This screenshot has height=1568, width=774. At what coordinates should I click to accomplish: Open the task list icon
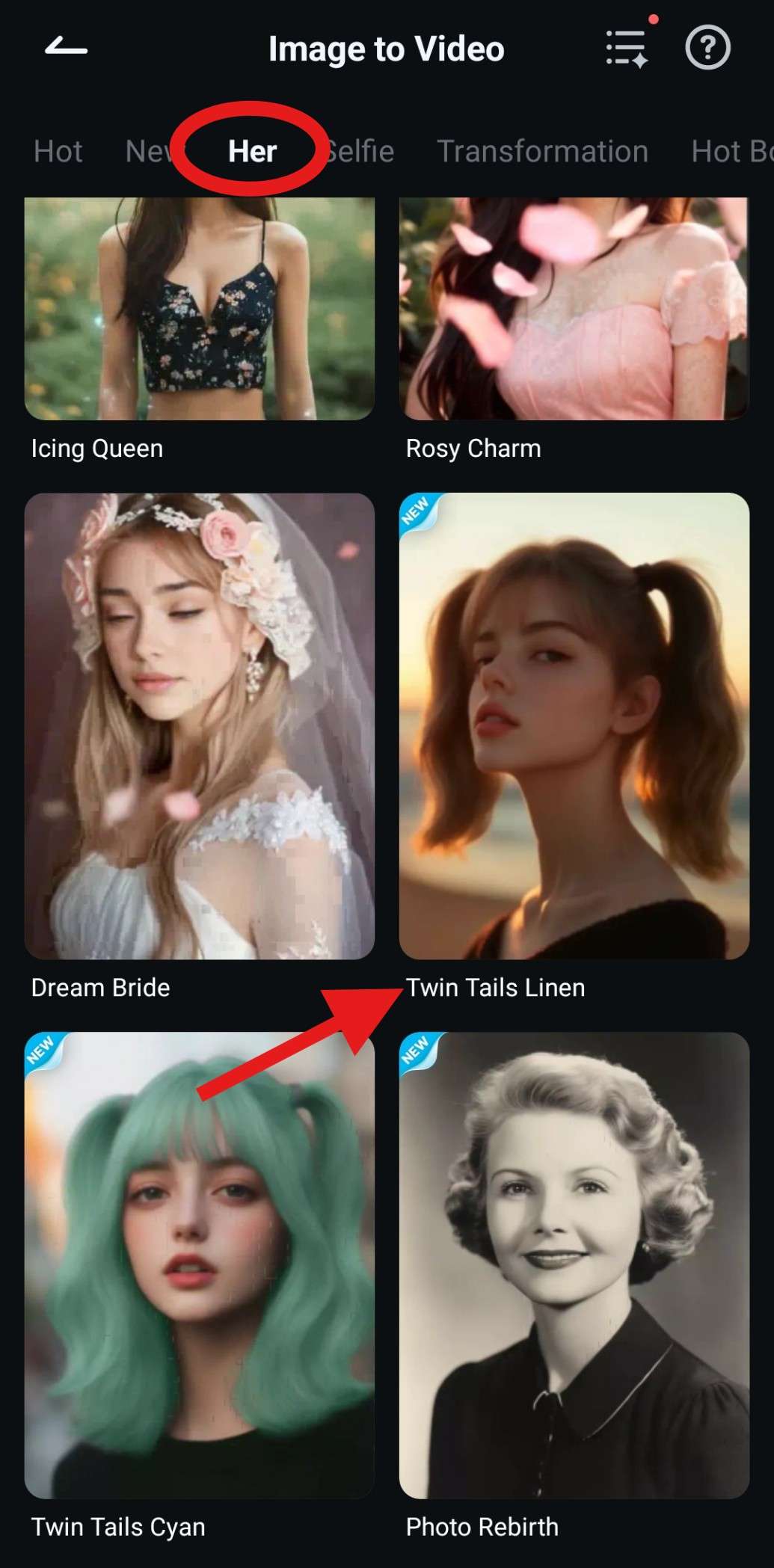[626, 49]
